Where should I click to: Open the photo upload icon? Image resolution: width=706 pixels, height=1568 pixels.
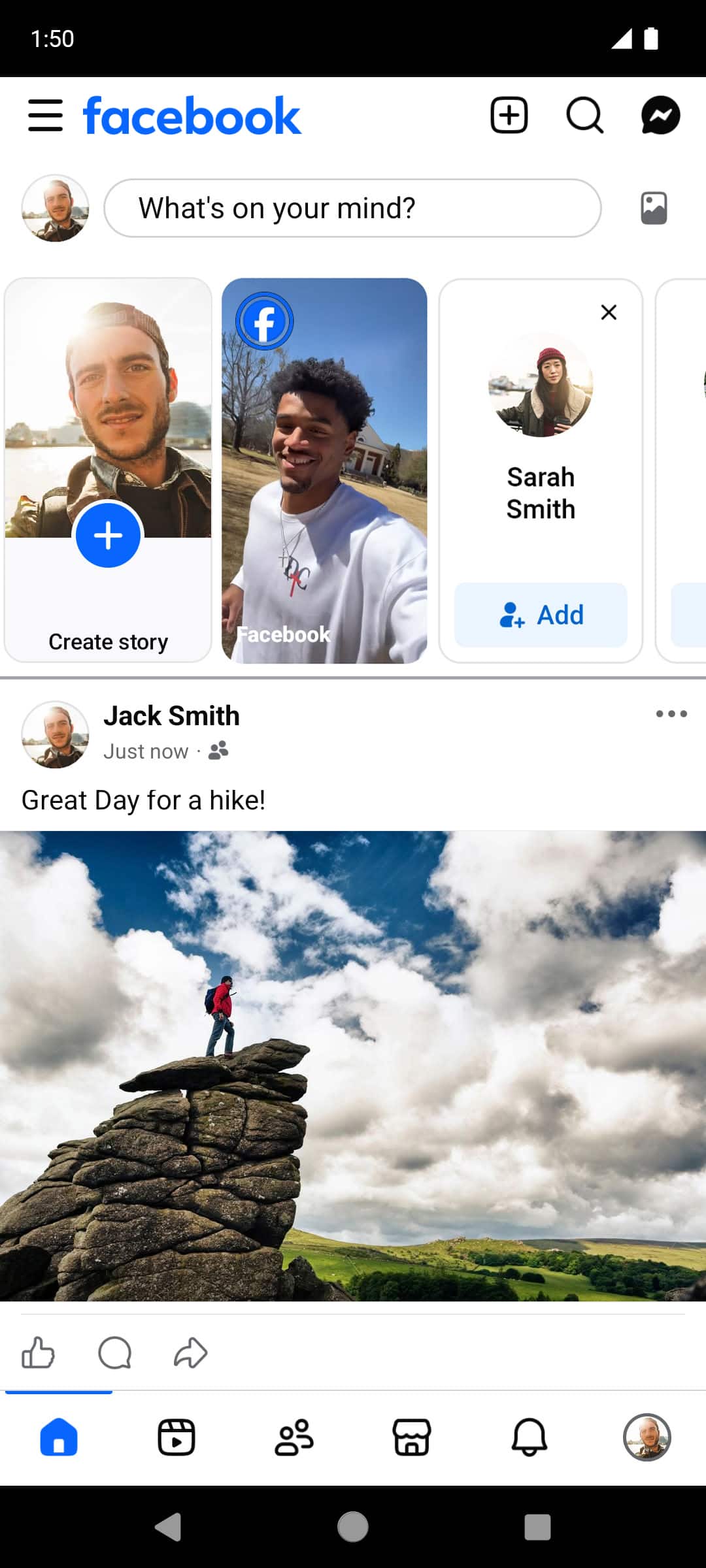[x=654, y=208]
